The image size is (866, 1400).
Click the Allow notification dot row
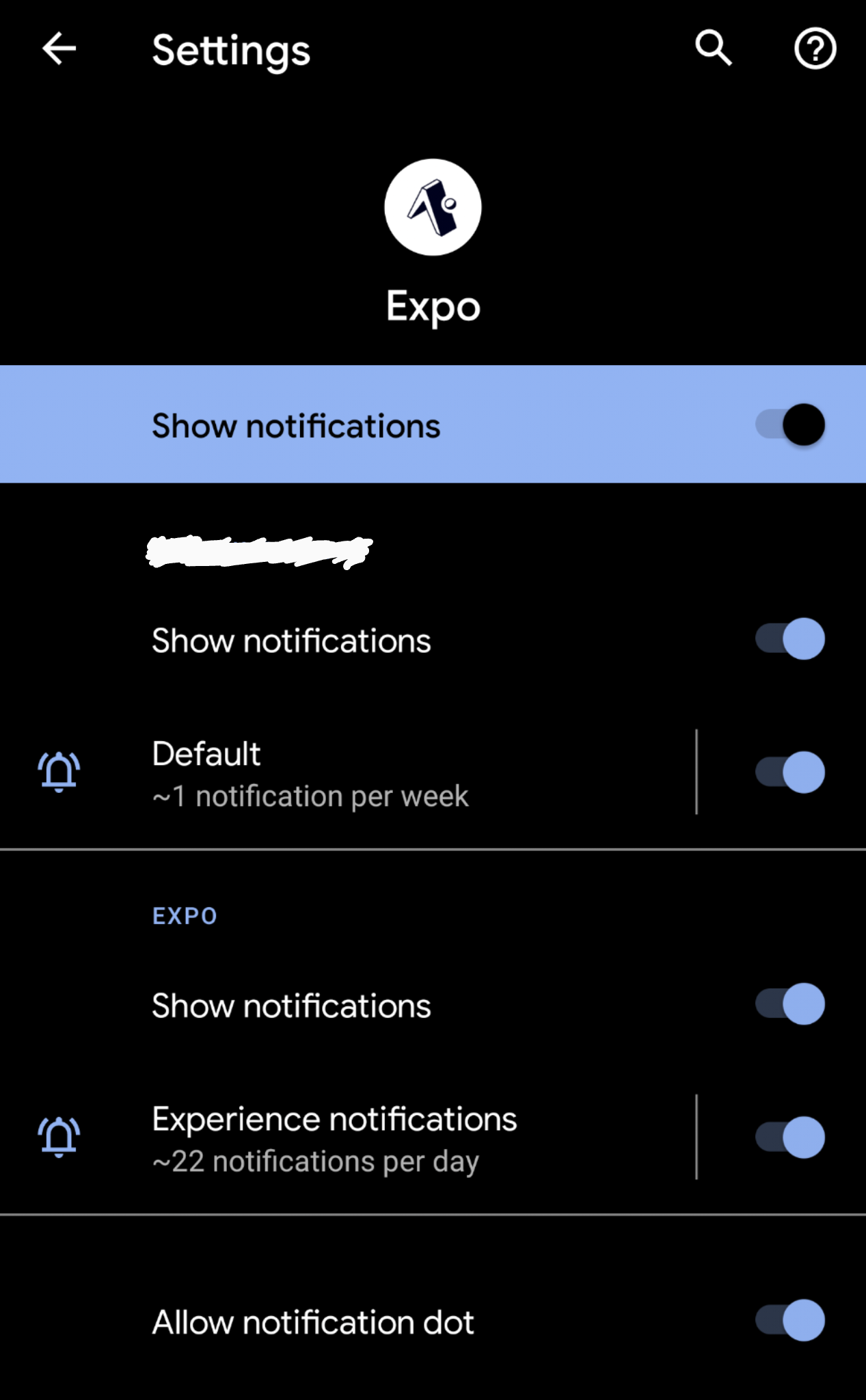point(312,1319)
